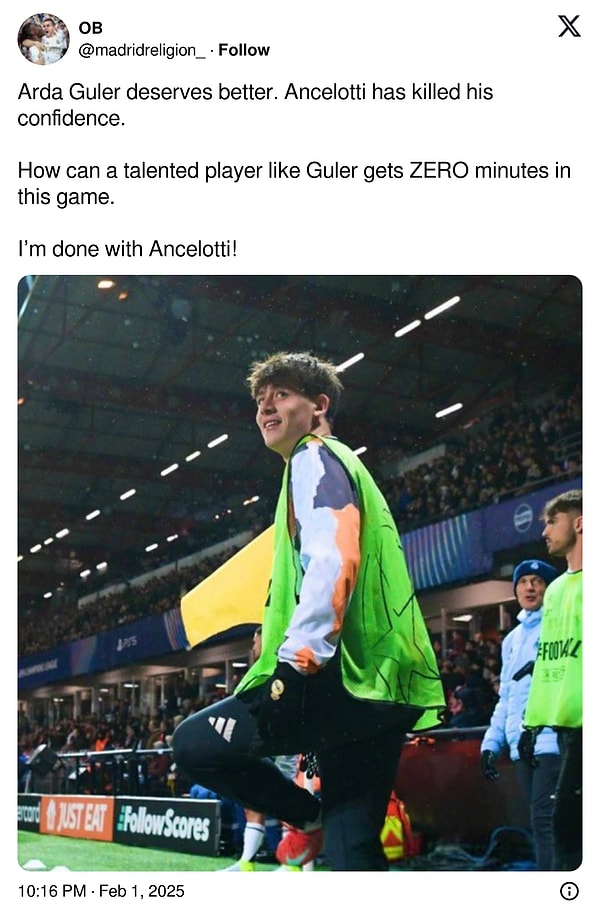Open the 10:16 PM · Feb 1, 2025 timestamp
Viewport: 600px width, 921px height.
(101, 891)
